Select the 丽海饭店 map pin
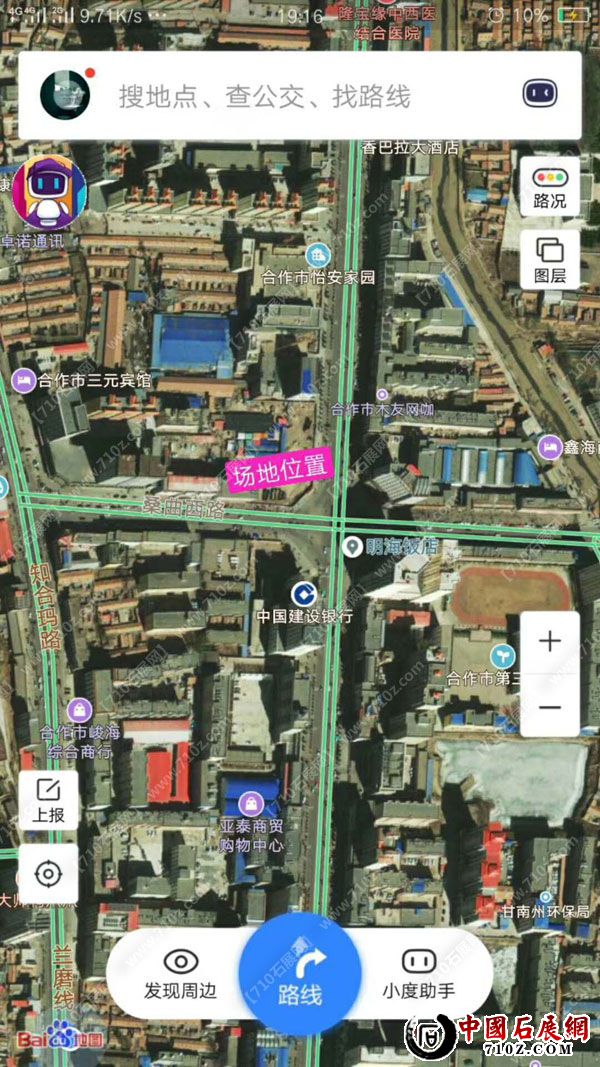 point(351,546)
